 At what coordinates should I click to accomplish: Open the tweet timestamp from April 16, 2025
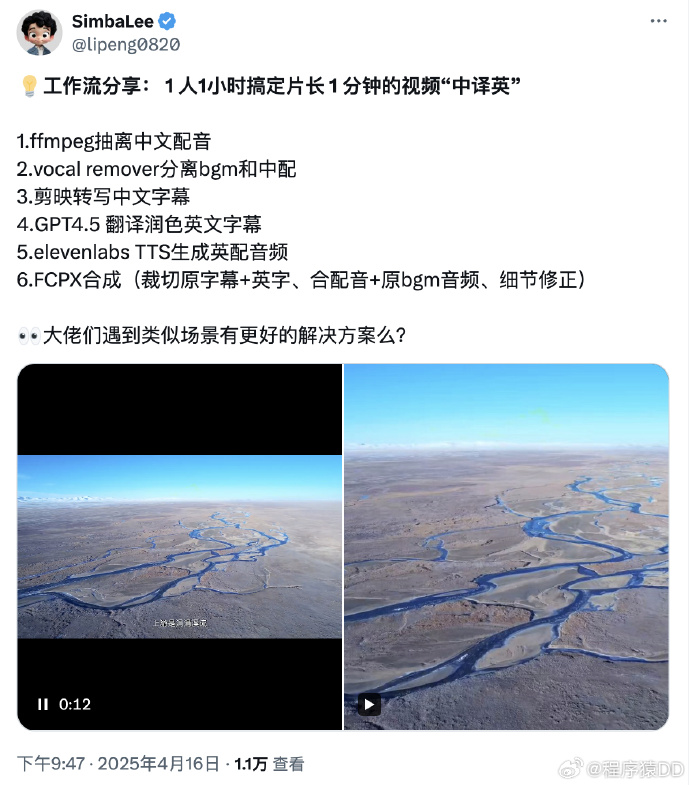pos(118,764)
